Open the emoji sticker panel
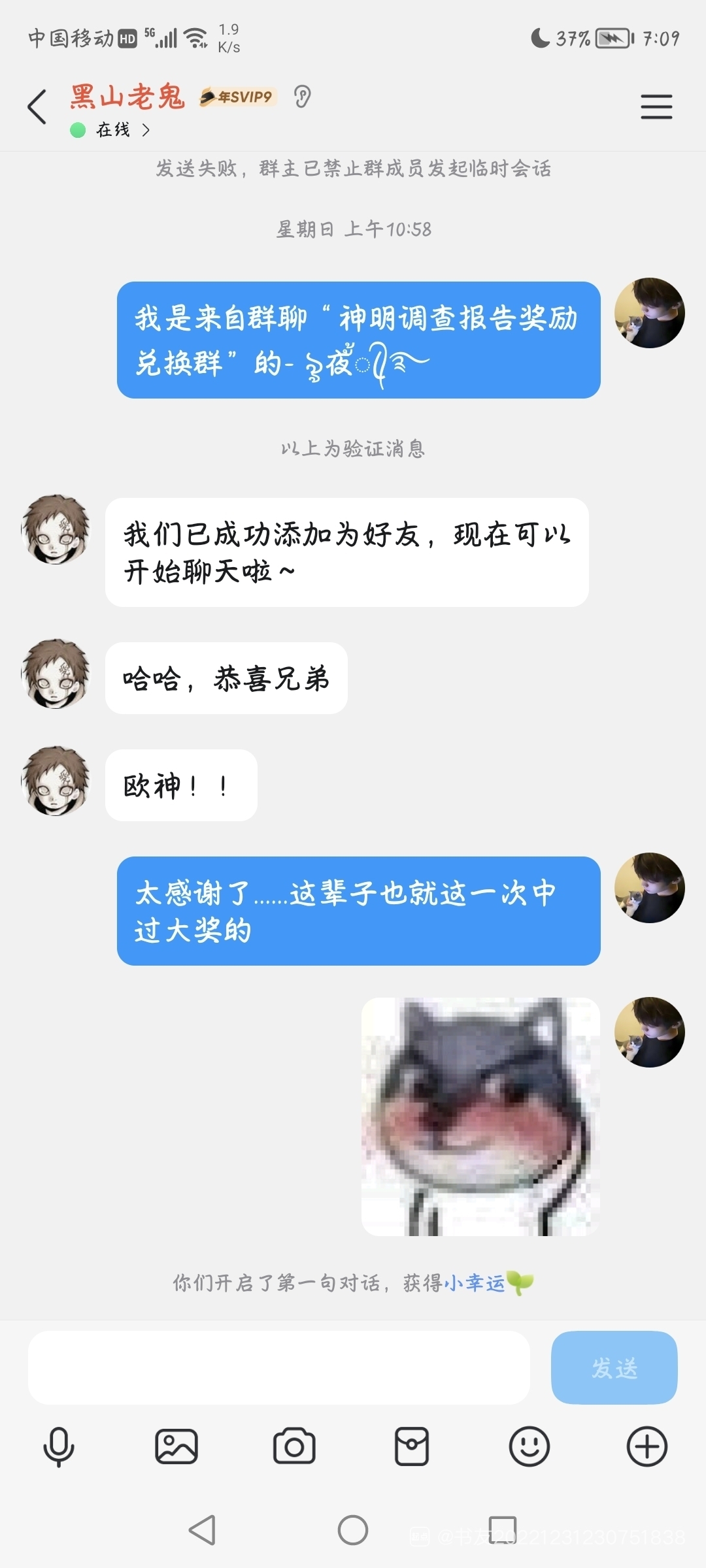Image resolution: width=706 pixels, height=1568 pixels. [529, 1446]
